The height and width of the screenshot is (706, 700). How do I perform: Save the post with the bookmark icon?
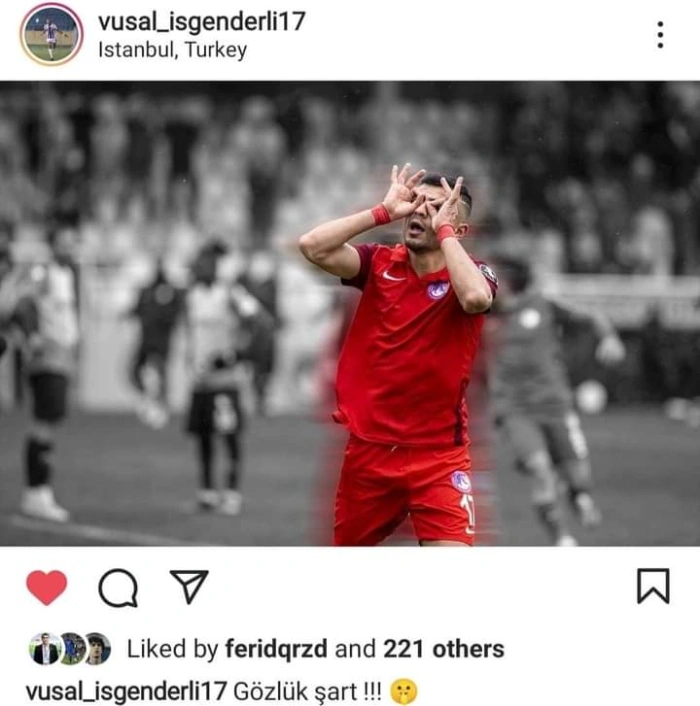(653, 586)
